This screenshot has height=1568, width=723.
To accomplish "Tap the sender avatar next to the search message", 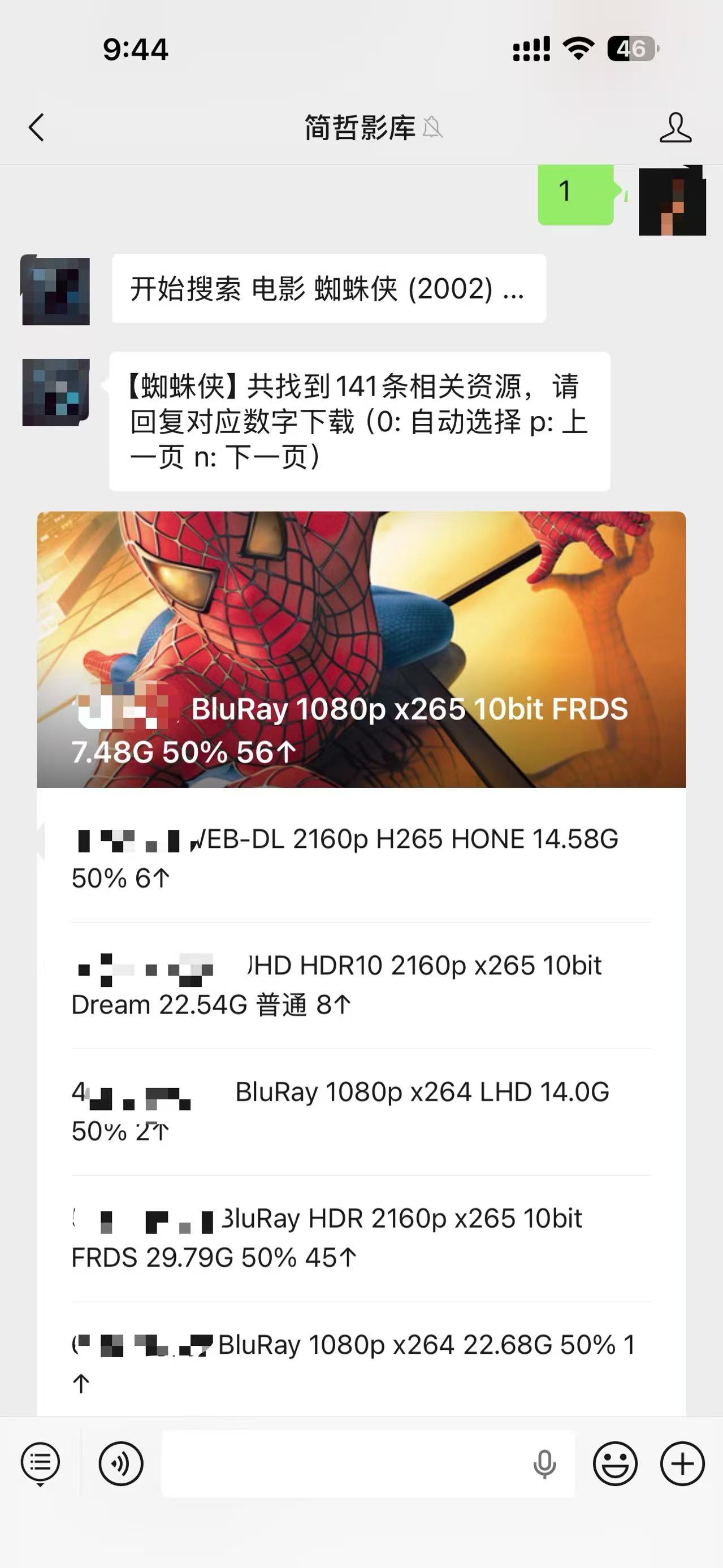I will [56, 291].
